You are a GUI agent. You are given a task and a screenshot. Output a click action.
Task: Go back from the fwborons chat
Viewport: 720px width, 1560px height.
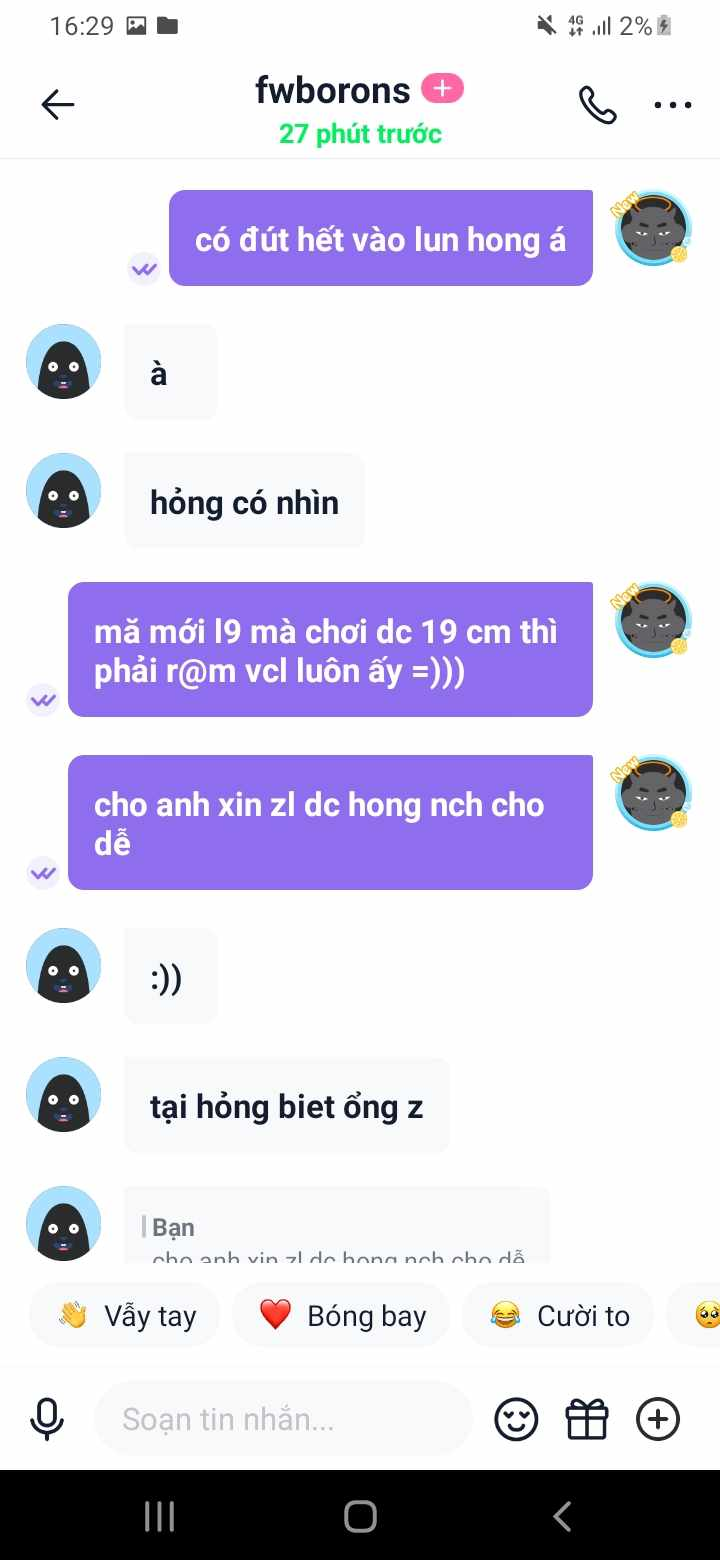(x=58, y=105)
